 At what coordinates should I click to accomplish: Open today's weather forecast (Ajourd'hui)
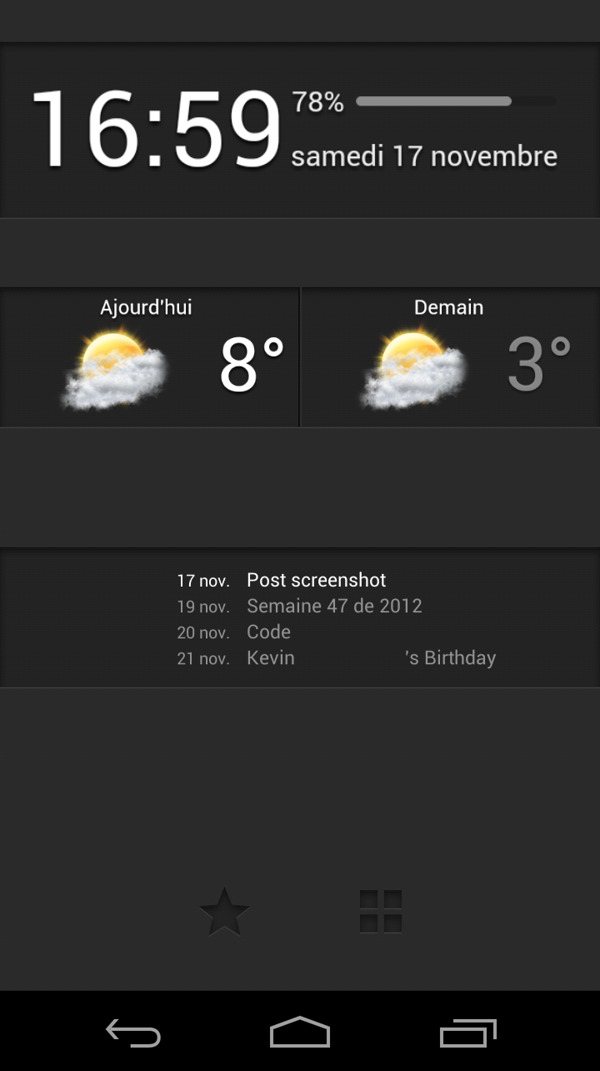[149, 358]
